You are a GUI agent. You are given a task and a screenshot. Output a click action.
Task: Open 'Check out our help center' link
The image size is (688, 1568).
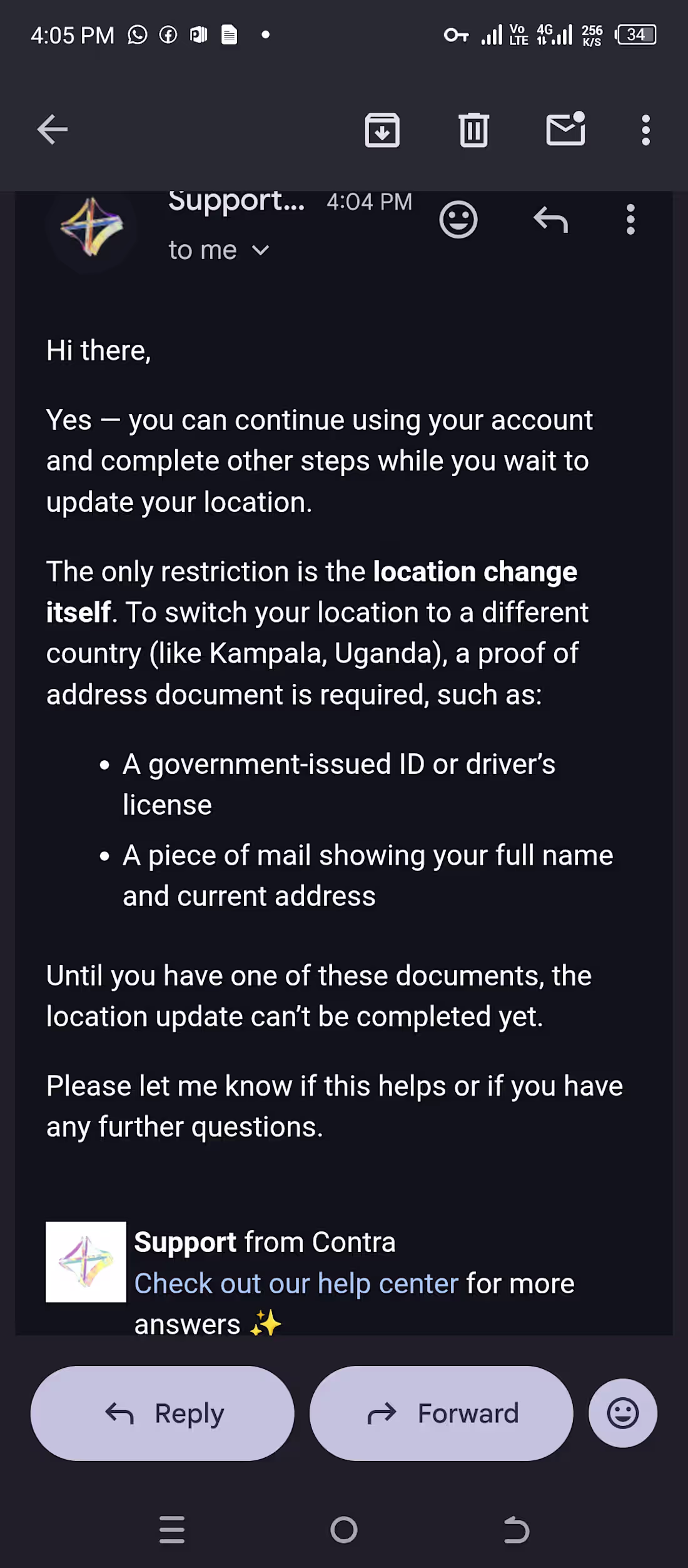pyautogui.click(x=296, y=1283)
